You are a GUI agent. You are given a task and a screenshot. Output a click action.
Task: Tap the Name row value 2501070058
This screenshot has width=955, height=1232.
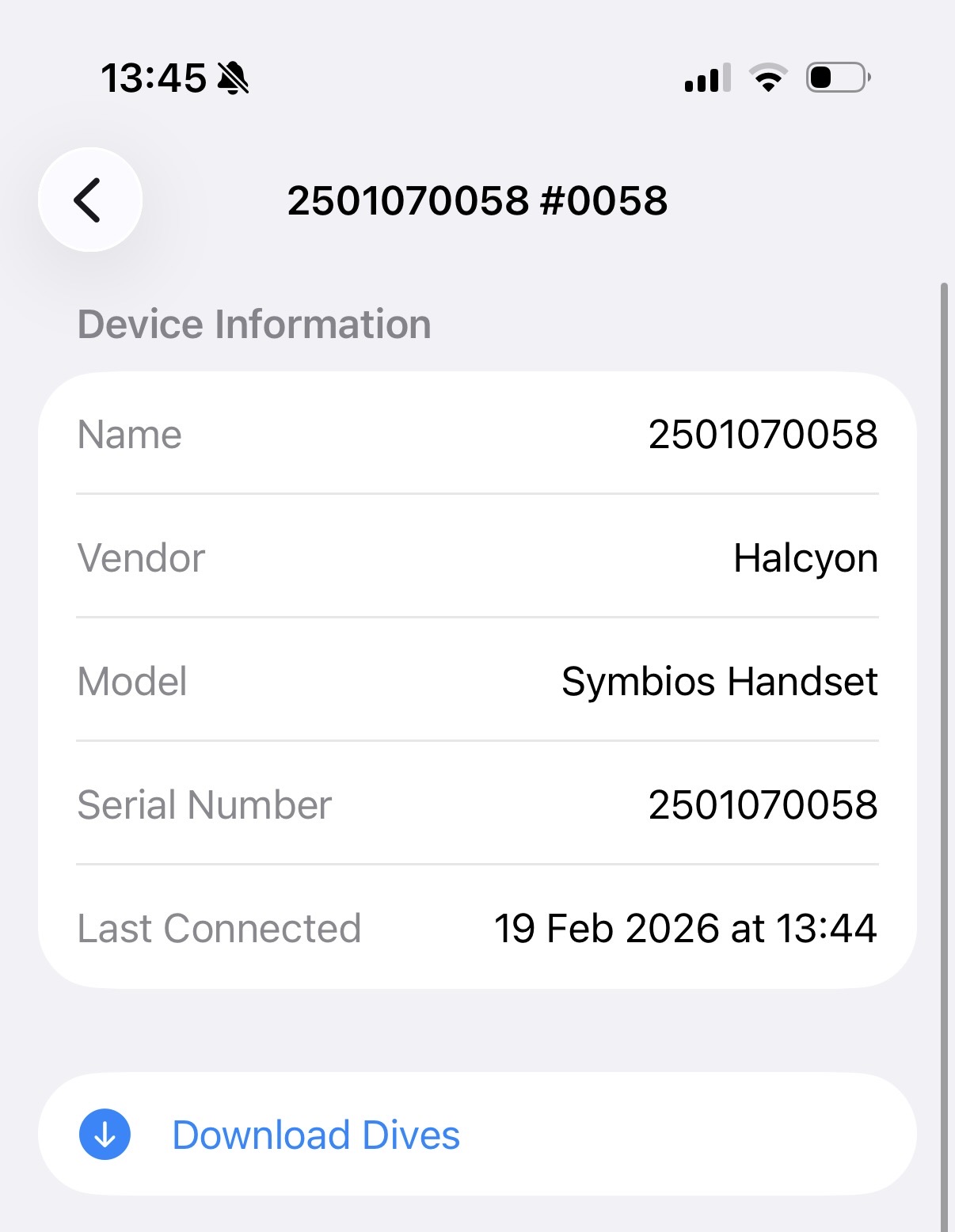(763, 434)
